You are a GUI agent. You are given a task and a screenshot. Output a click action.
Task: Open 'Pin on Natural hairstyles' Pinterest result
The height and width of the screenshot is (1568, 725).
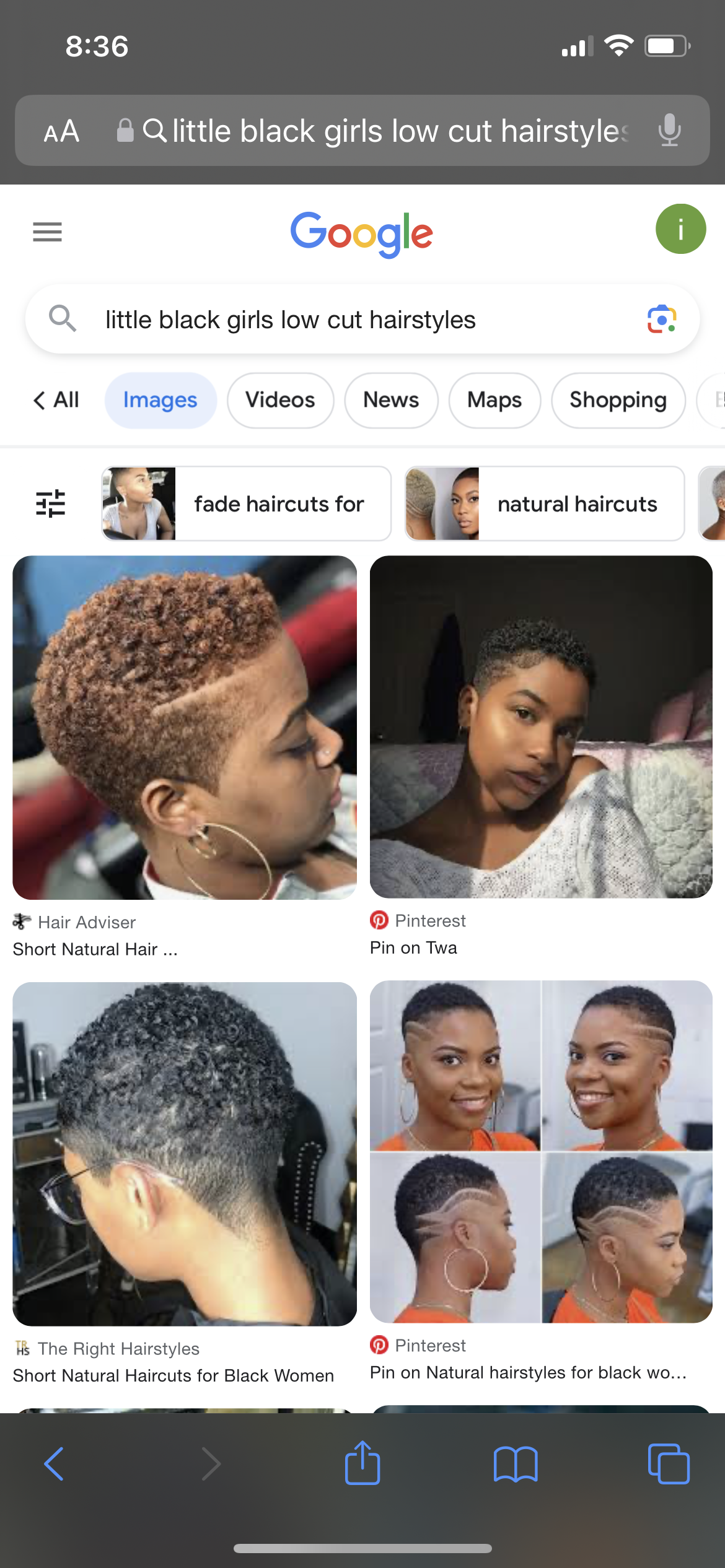pos(541,1152)
